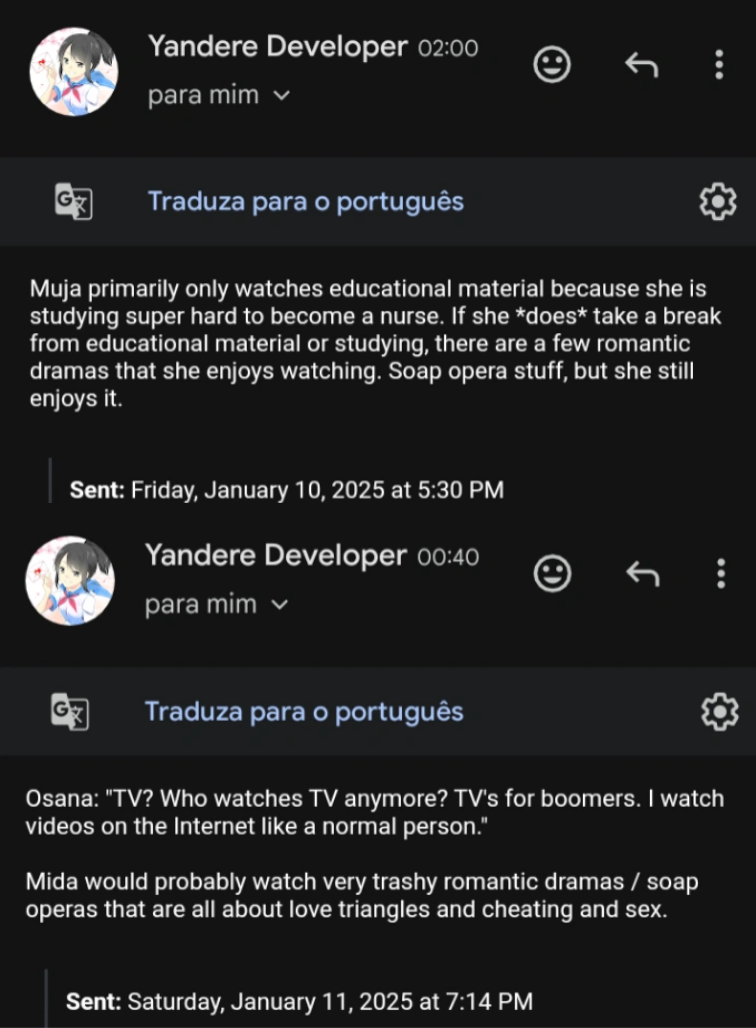The height and width of the screenshot is (1028, 756).
Task: Translate the Muja message to Portuguese
Action: point(306,201)
